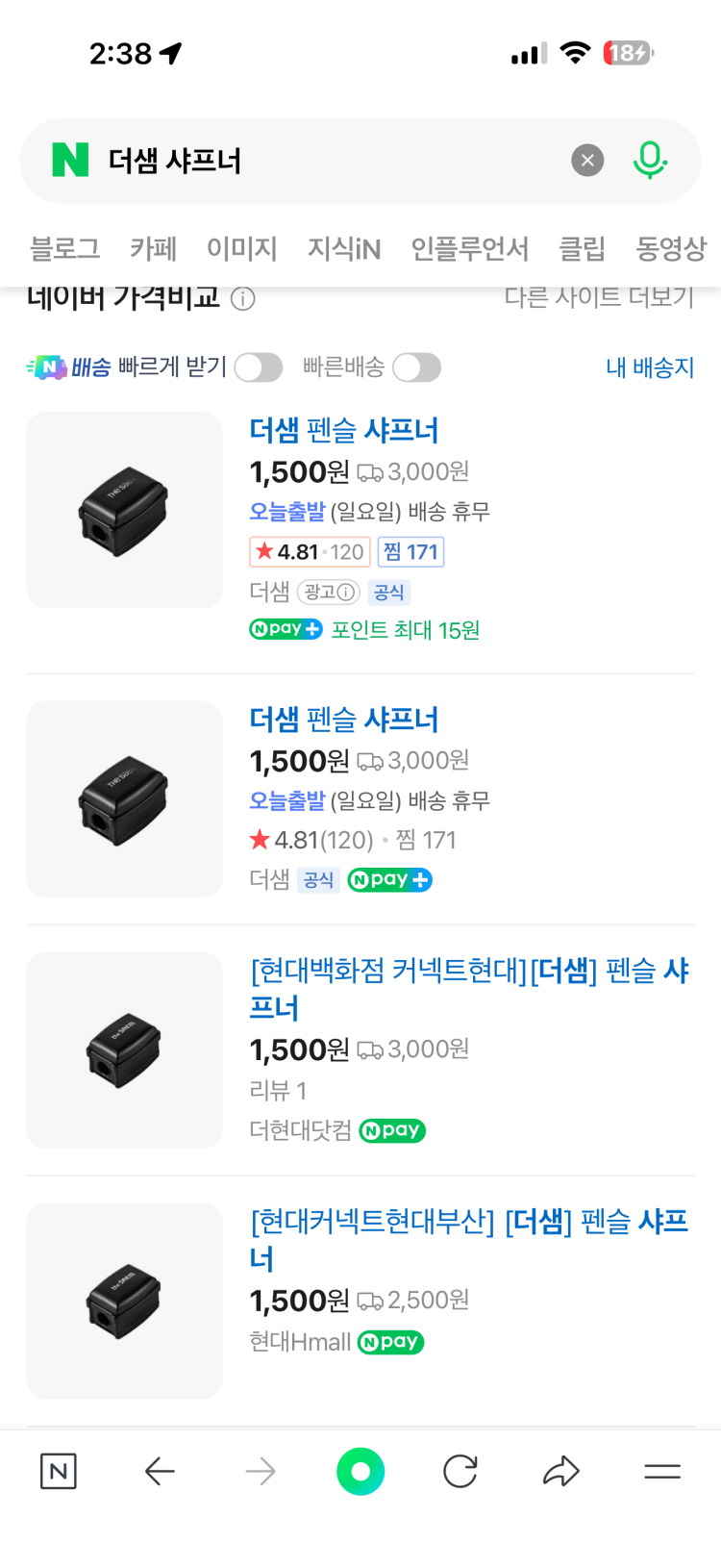Switch to the 카페 tab
This screenshot has height=1568, width=721.
[154, 249]
